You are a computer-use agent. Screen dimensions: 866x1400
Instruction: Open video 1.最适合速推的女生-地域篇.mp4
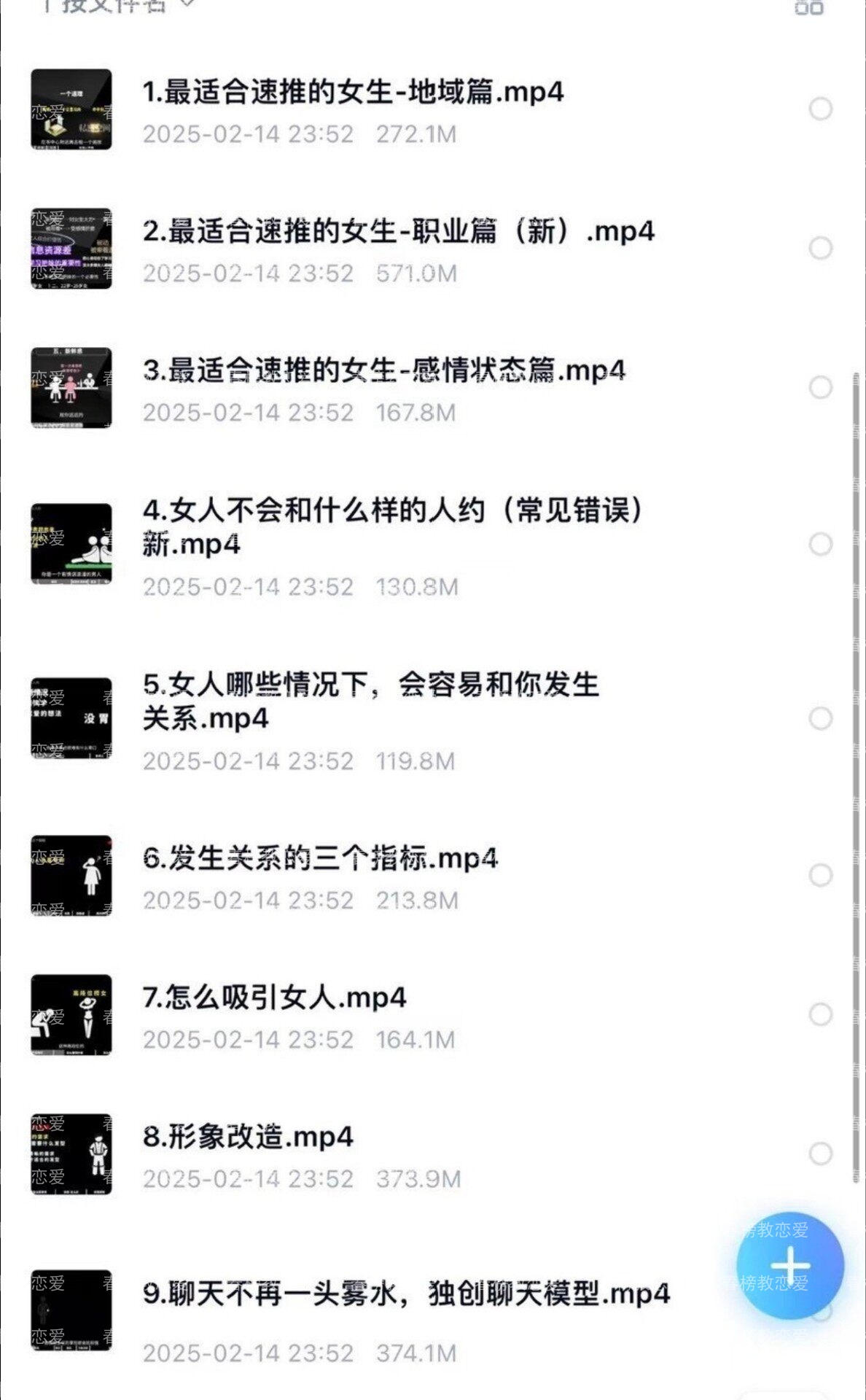point(353,93)
